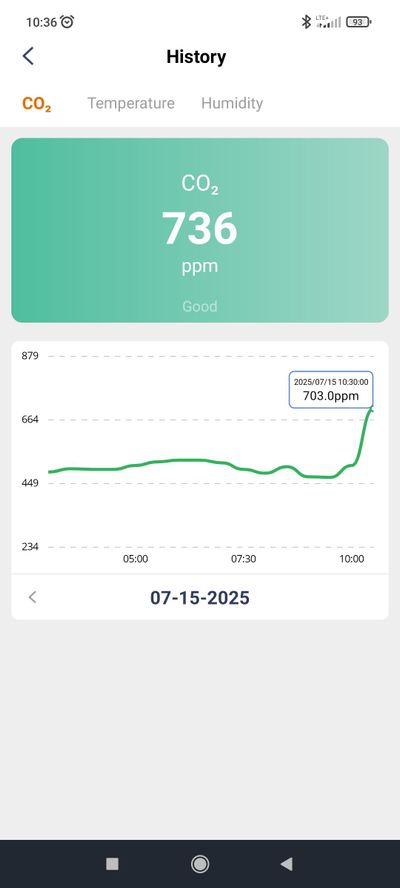This screenshot has width=400, height=888.
Task: Switch to the Temperature tab
Action: [x=131, y=103]
